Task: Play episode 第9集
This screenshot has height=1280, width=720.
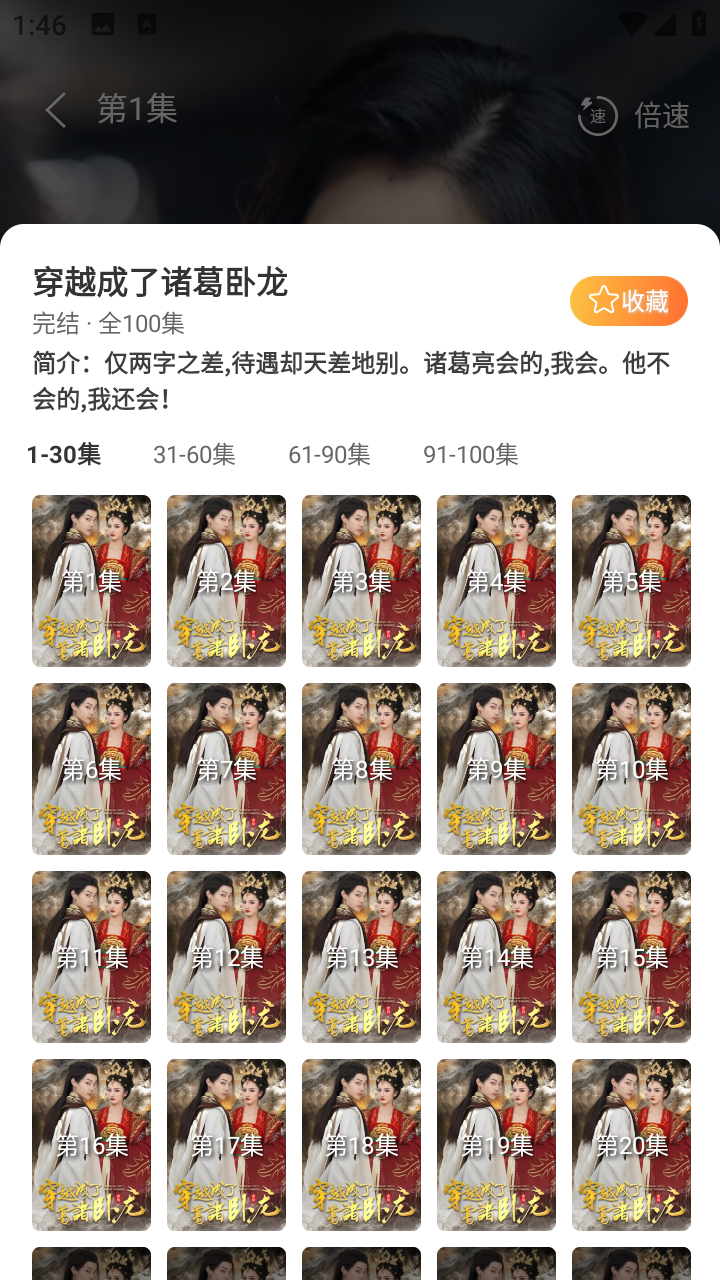Action: (x=496, y=769)
